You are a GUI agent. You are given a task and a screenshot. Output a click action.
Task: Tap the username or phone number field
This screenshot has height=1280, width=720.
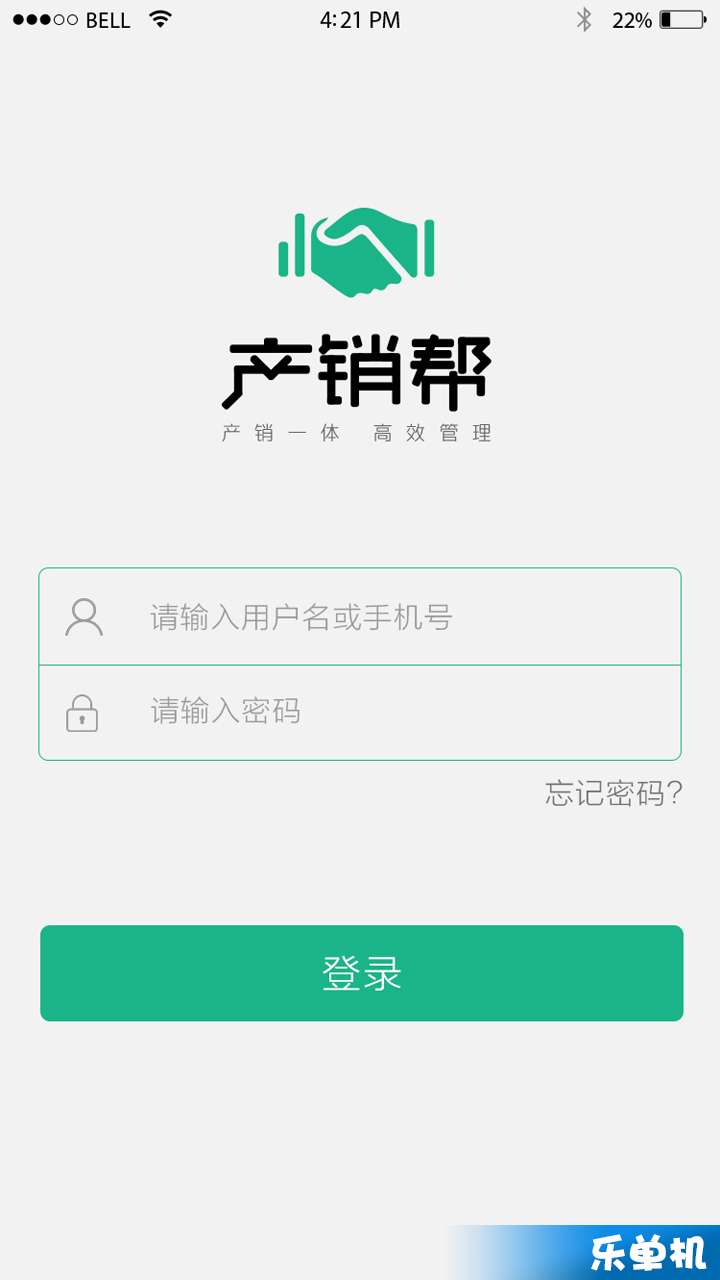point(360,616)
